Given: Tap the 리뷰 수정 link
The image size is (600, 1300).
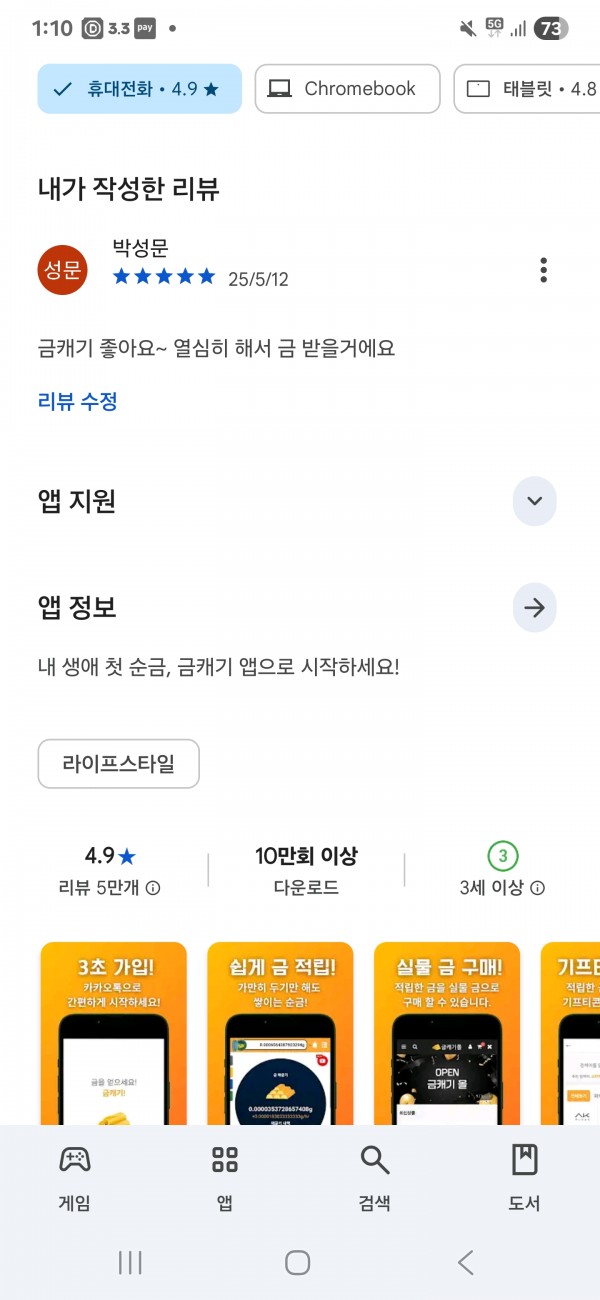Looking at the screenshot, I should coord(78,402).
